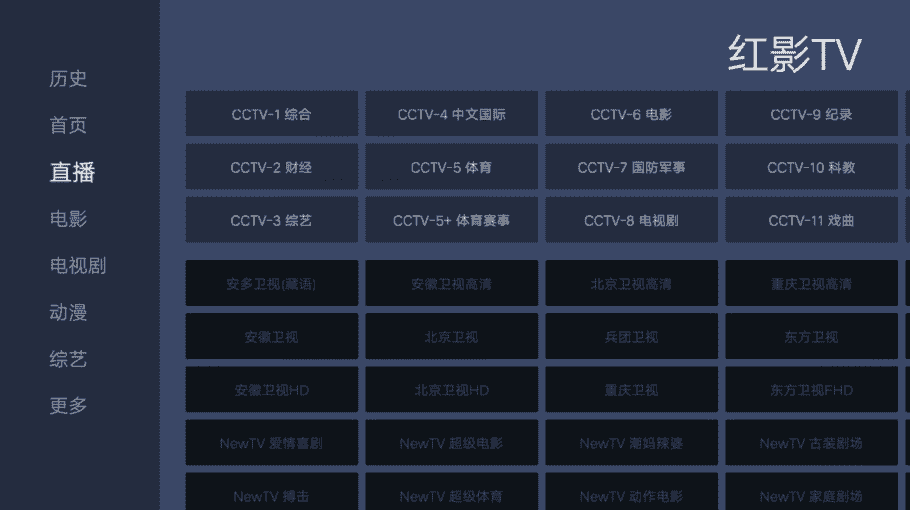This screenshot has width=910, height=510.
Task: Open the 电视剧 category
Action: 77,266
